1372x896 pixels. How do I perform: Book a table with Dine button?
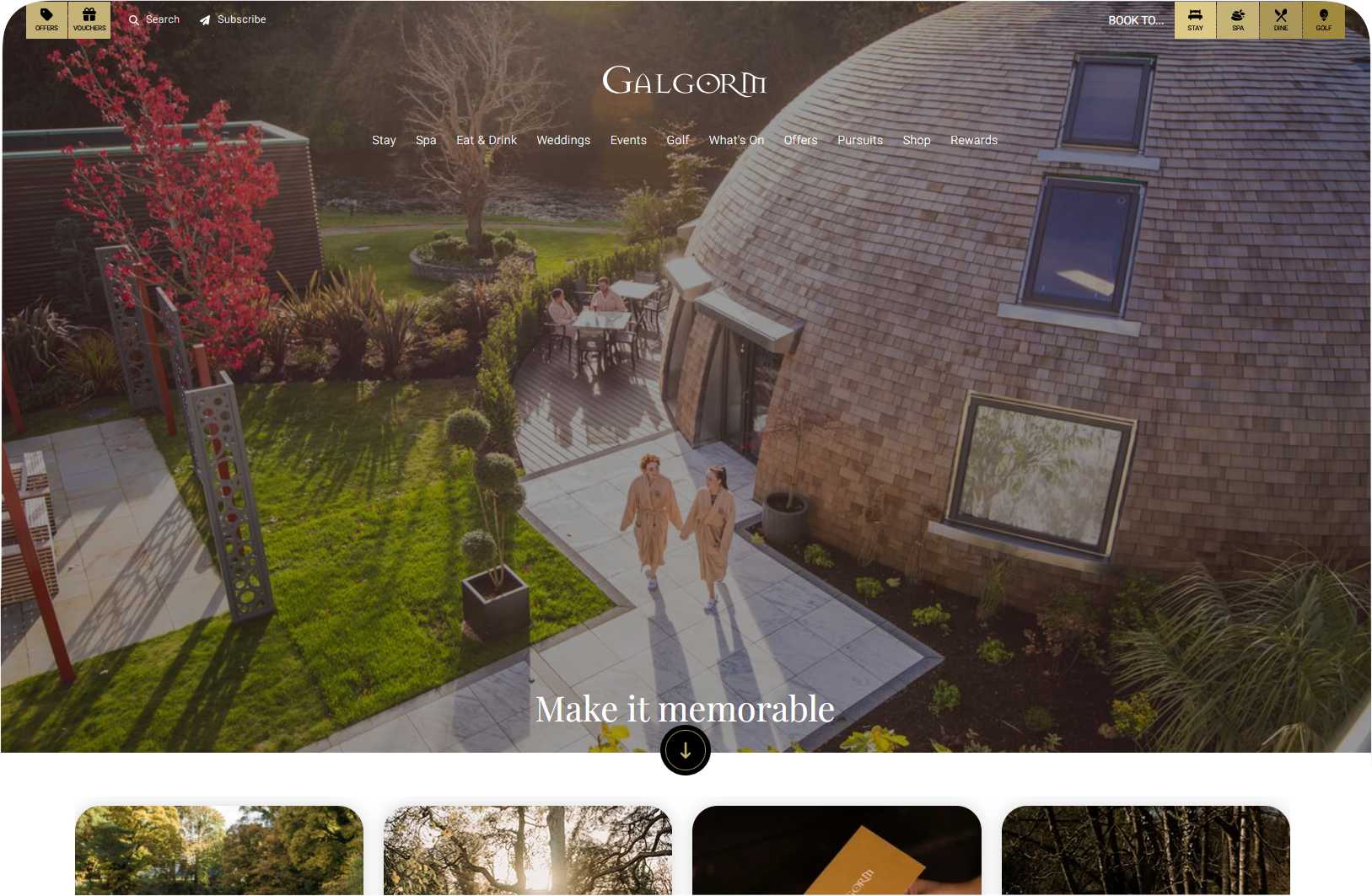[1281, 19]
